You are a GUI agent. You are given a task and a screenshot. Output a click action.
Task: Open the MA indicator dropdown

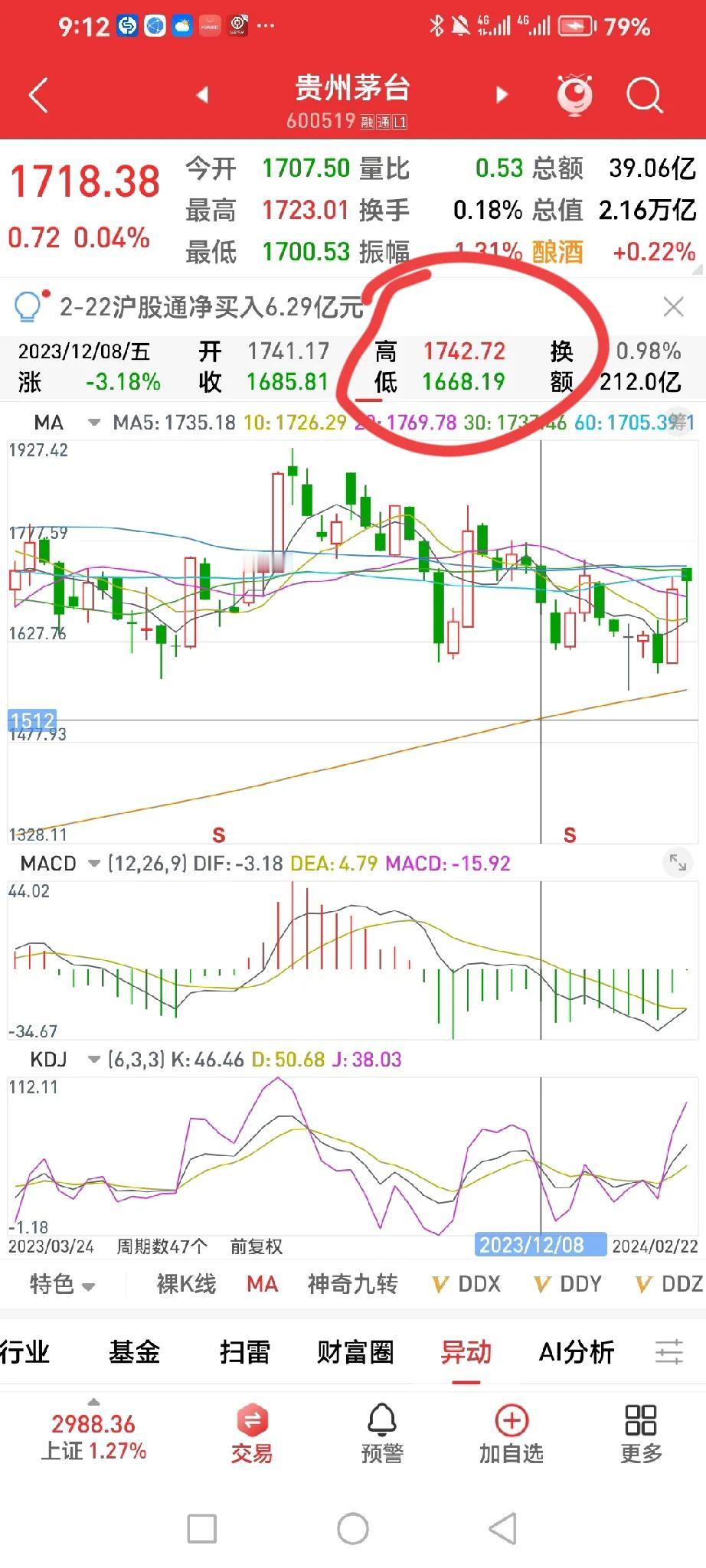pos(93,423)
